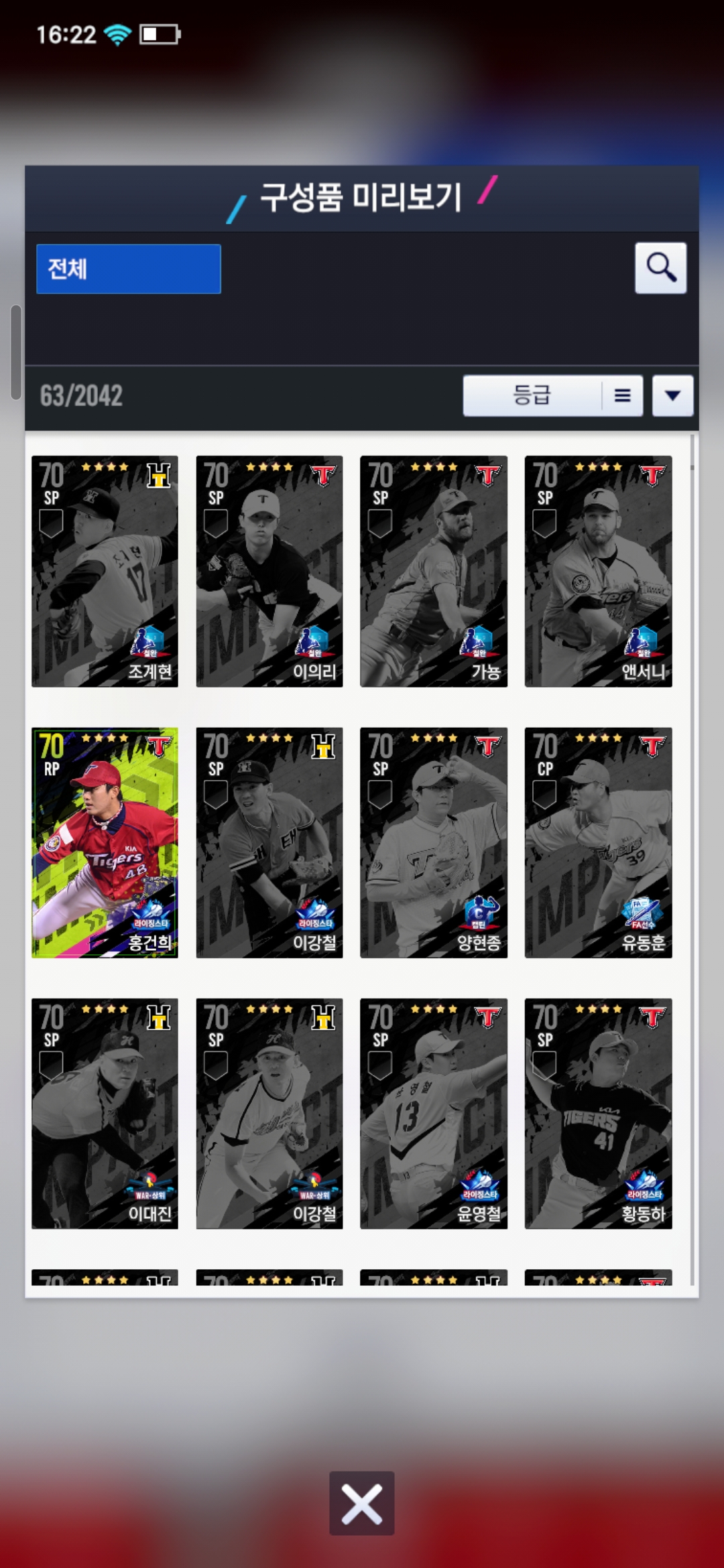Image resolution: width=724 pixels, height=1568 pixels.
Task: Open 양현종 player card
Action: tap(433, 842)
